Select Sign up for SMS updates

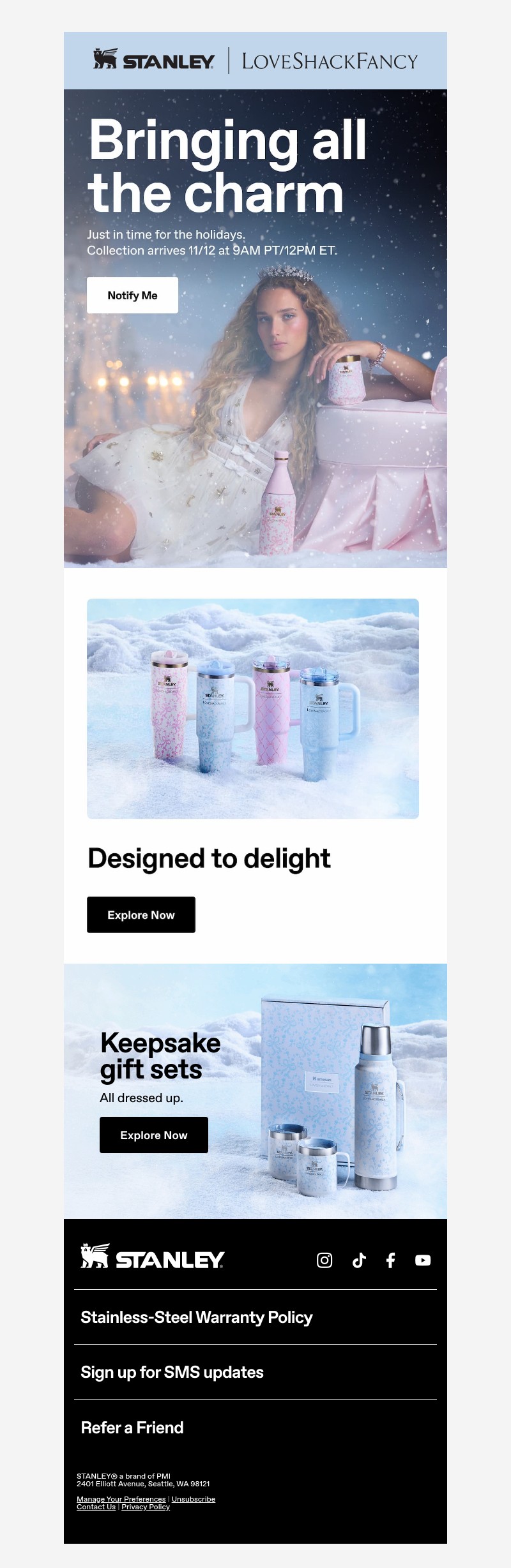click(172, 1372)
